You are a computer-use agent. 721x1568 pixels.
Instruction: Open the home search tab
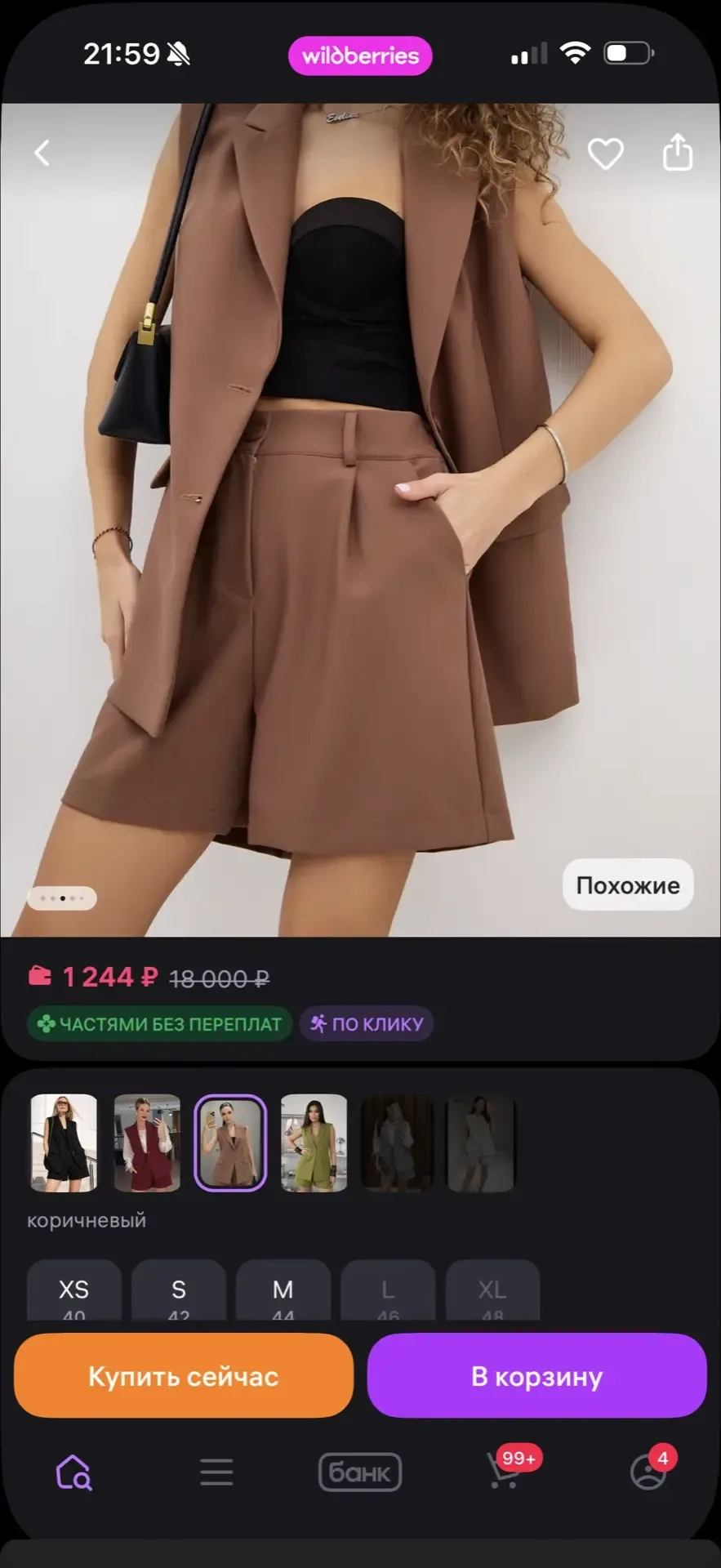73,1472
